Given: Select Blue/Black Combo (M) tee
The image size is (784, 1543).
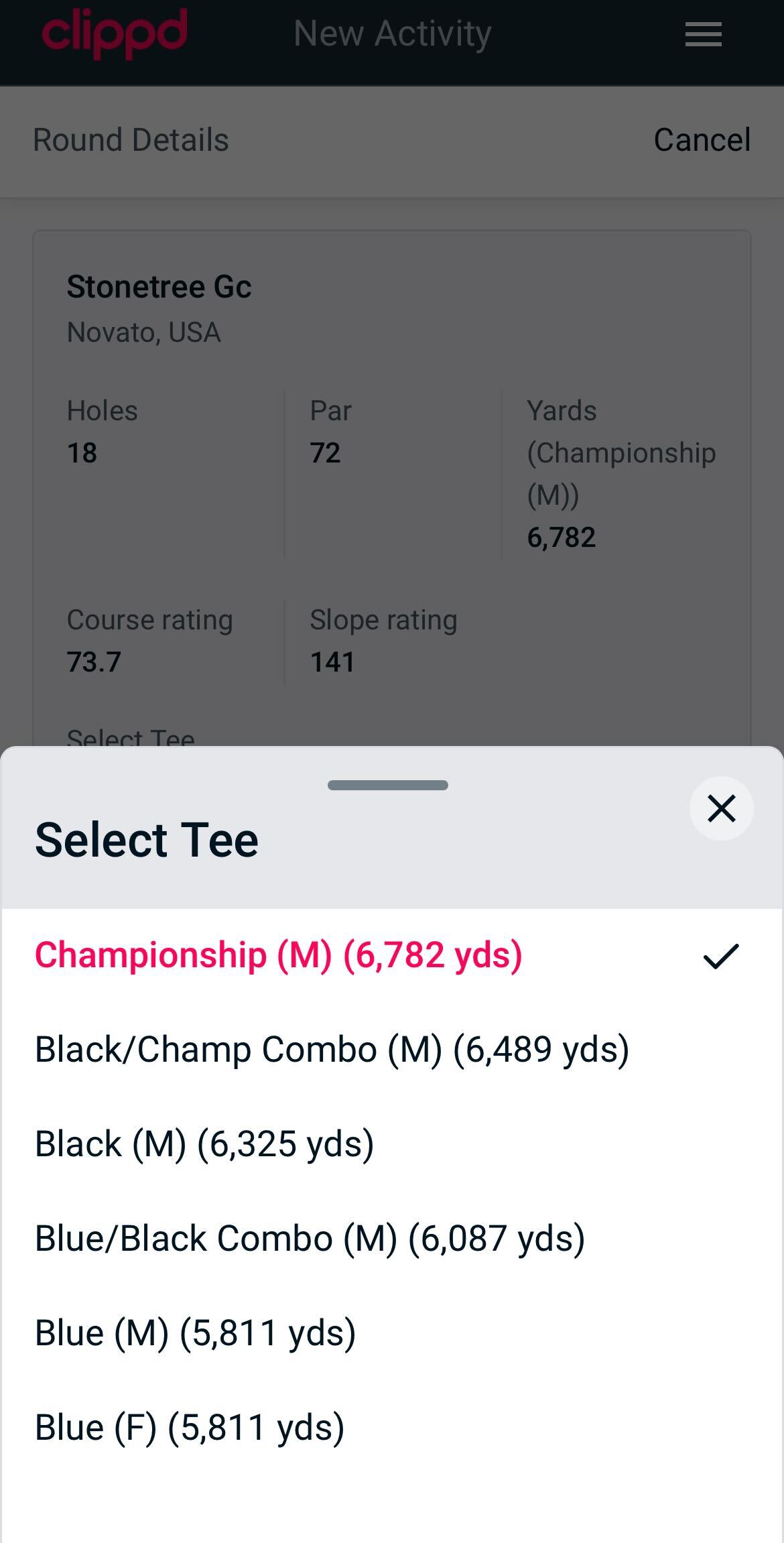Looking at the screenshot, I should pyautogui.click(x=392, y=1239).
